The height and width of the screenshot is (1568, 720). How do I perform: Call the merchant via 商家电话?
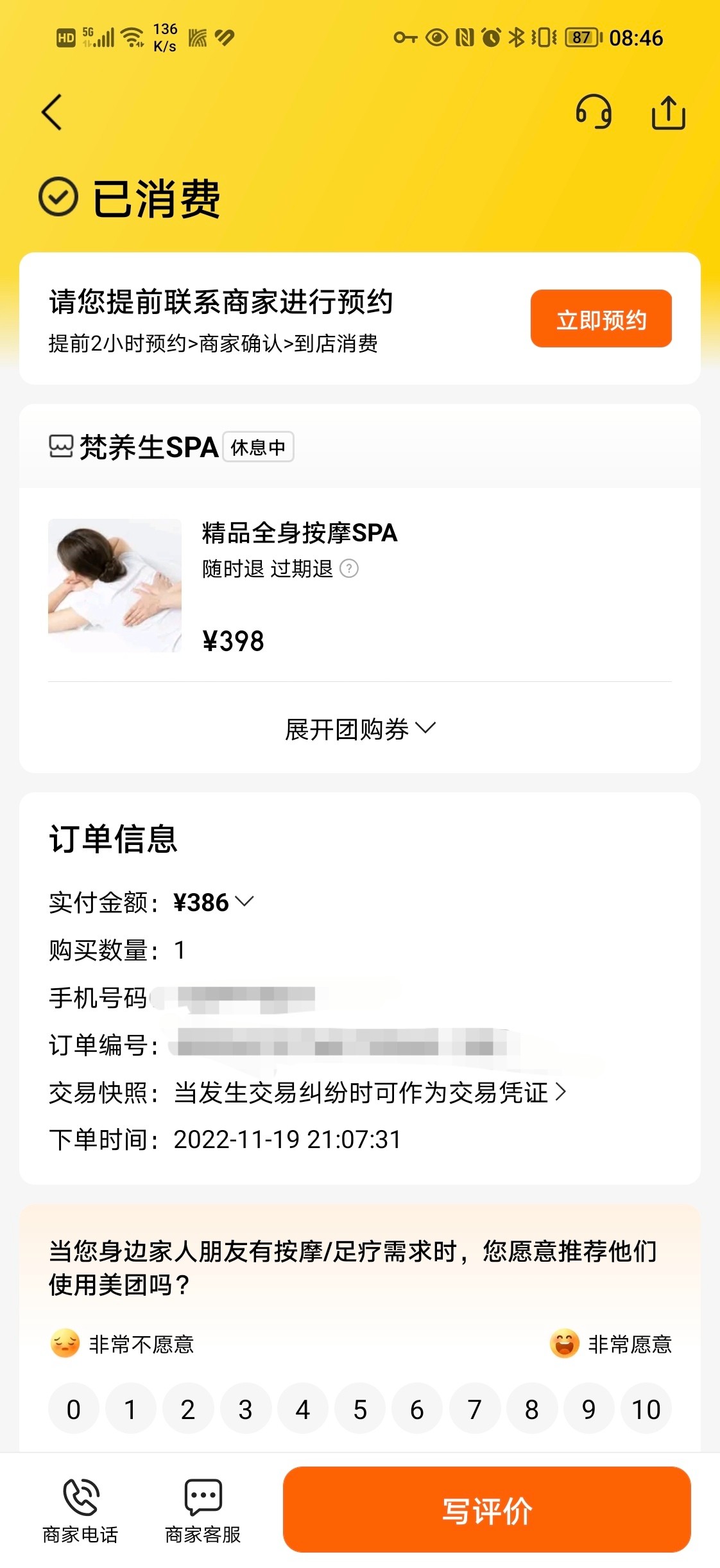click(x=80, y=1509)
